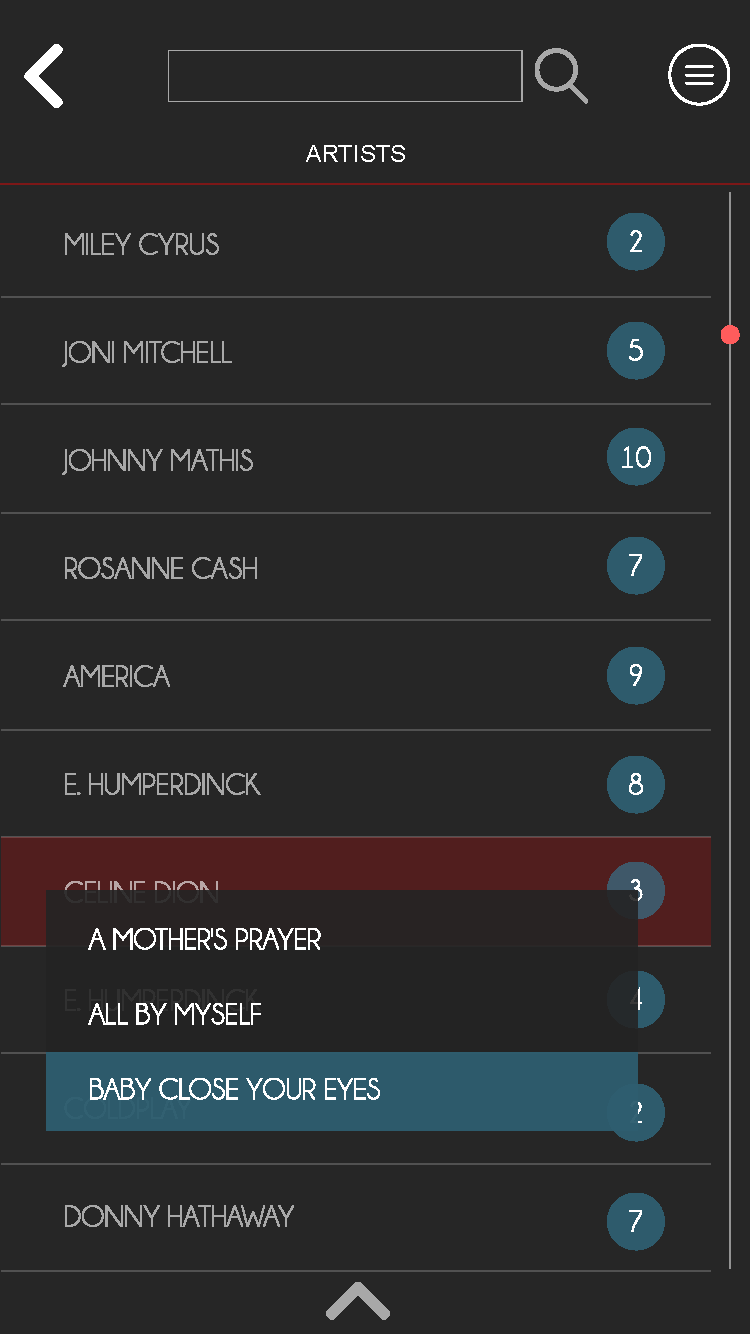750x1334 pixels.
Task: Open Rosanne Cash songs
Action: (355, 568)
